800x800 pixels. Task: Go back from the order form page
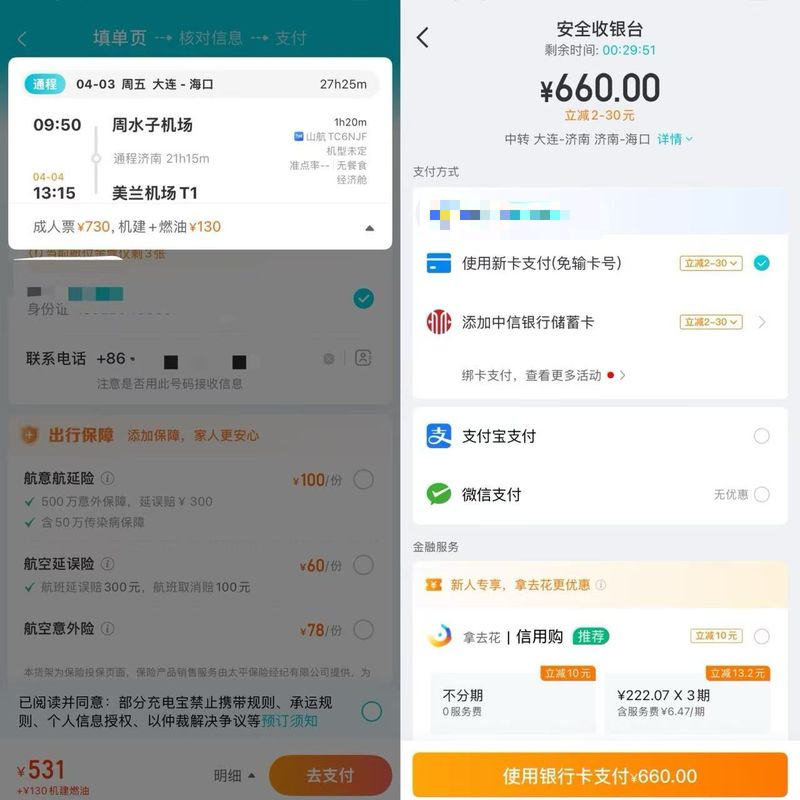(x=22, y=38)
